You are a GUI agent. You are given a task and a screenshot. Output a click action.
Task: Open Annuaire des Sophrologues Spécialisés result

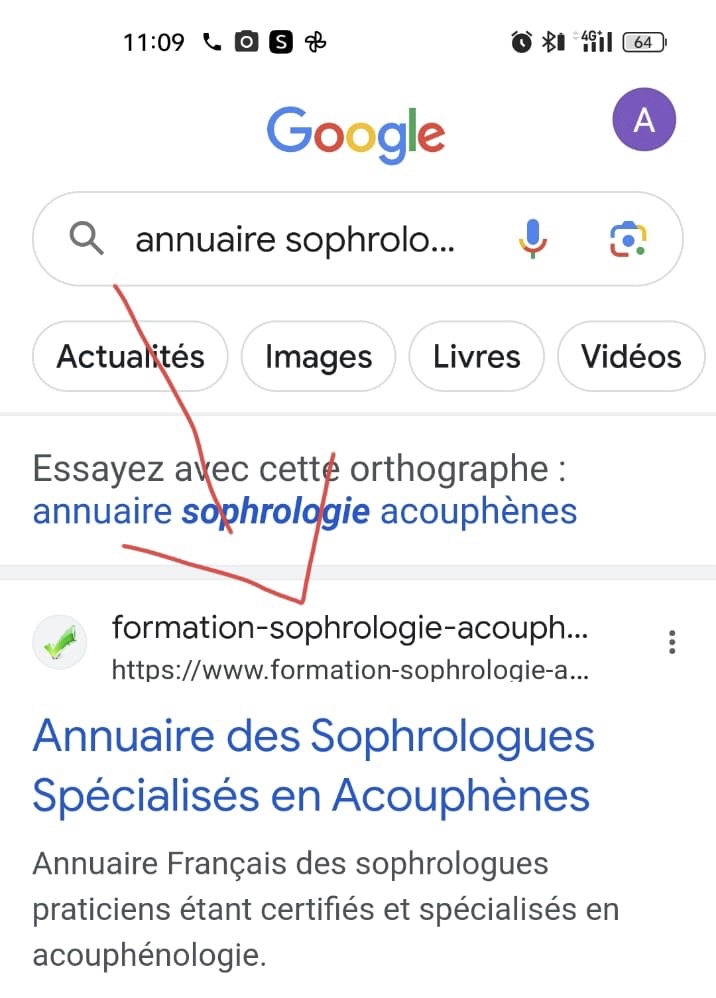click(312, 766)
